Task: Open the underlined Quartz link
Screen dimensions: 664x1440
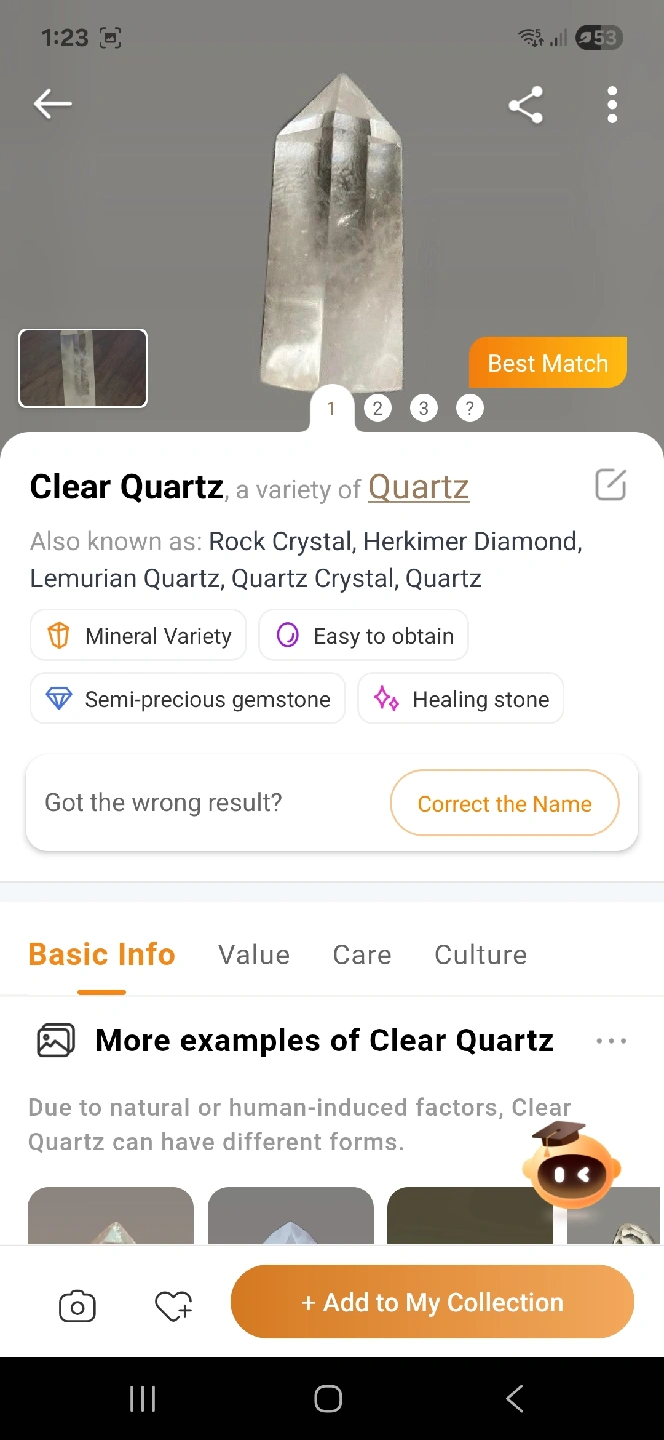Action: tap(418, 487)
